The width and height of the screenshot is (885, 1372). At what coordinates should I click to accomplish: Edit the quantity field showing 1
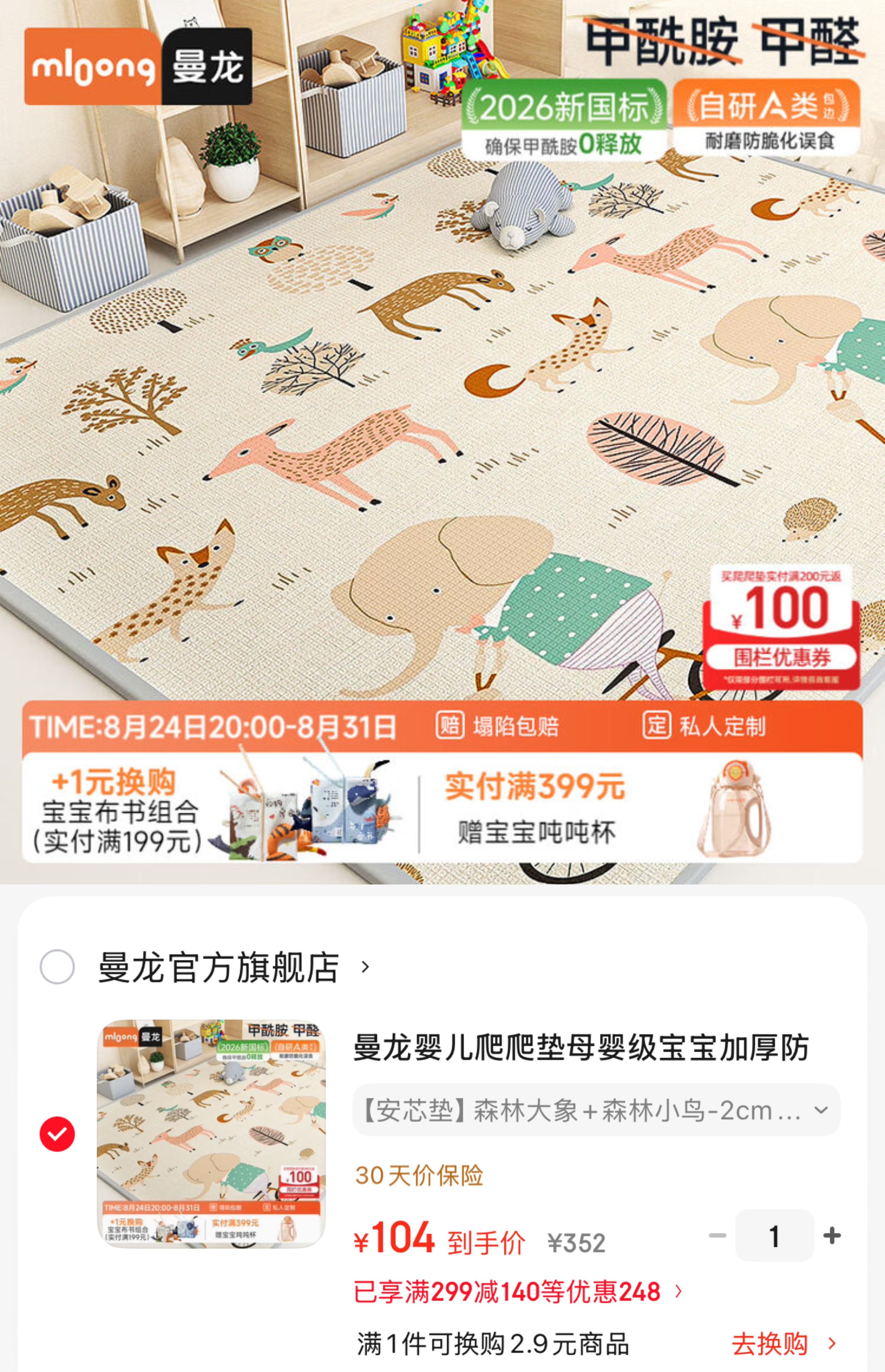click(x=774, y=1235)
